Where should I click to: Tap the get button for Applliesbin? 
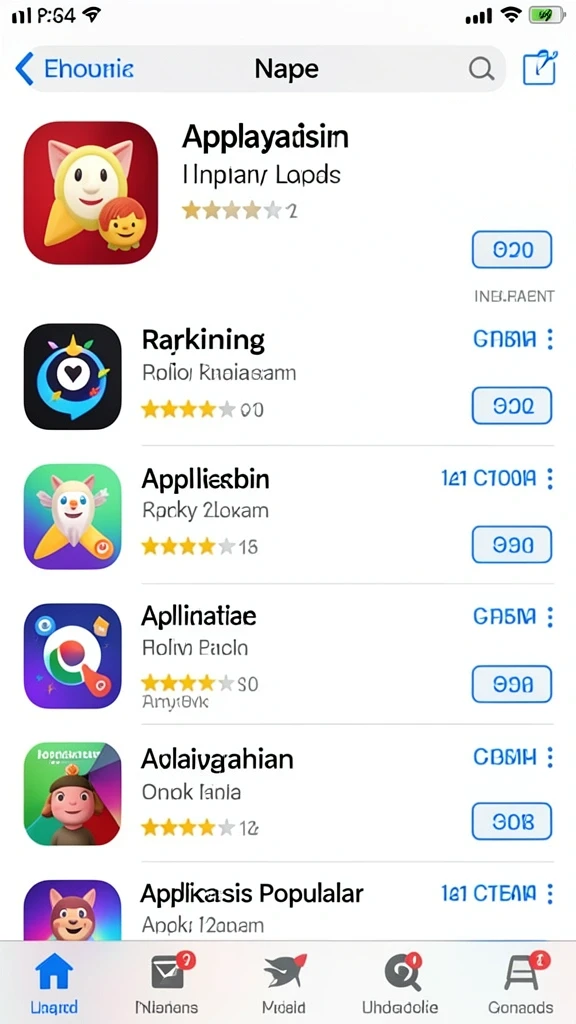(x=512, y=545)
